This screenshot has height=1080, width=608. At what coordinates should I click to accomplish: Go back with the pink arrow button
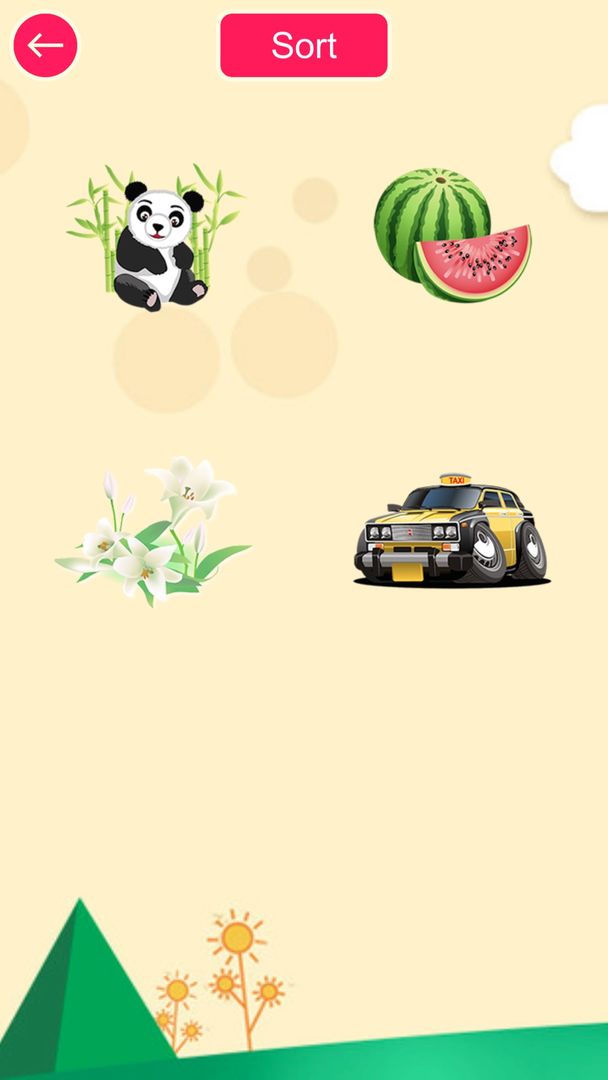tap(45, 45)
